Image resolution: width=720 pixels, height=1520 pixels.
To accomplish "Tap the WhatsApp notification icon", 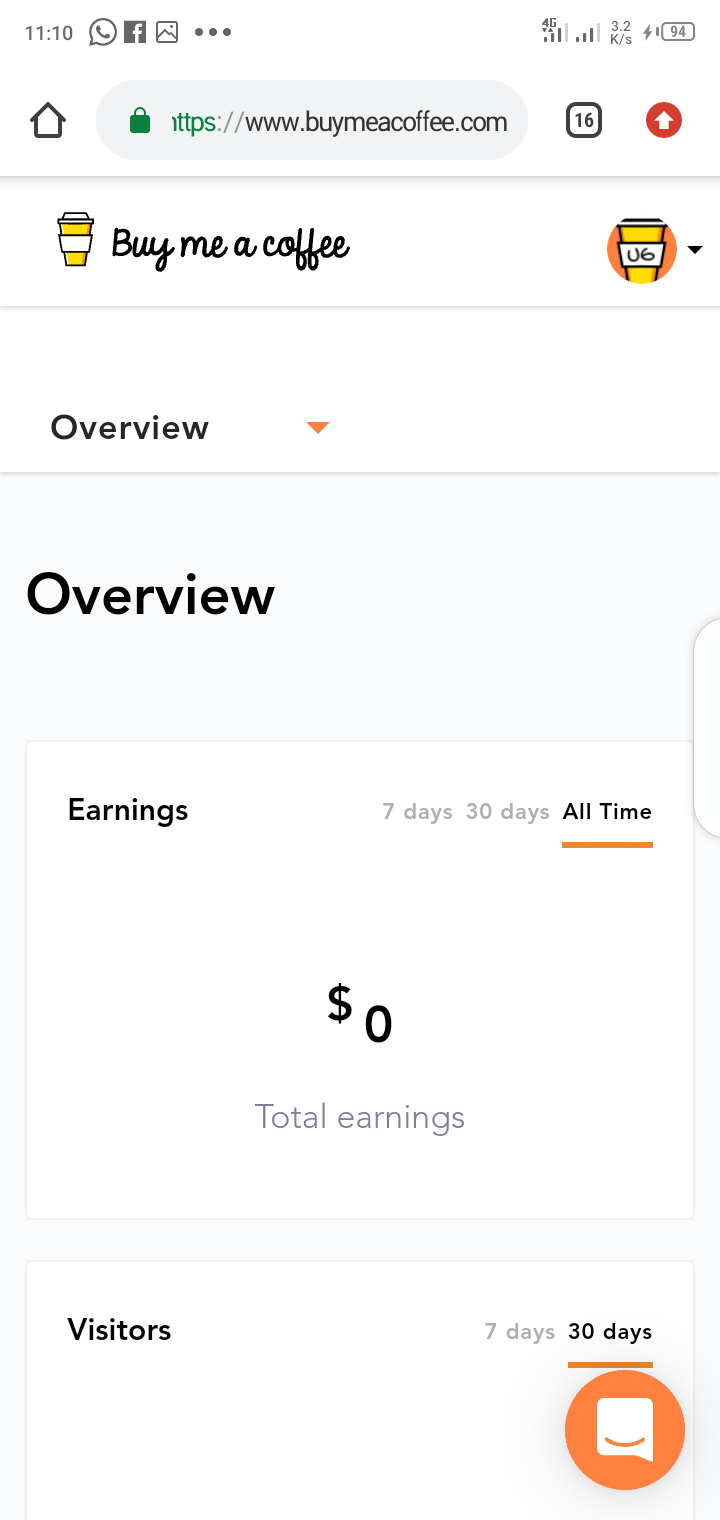I will (102, 32).
